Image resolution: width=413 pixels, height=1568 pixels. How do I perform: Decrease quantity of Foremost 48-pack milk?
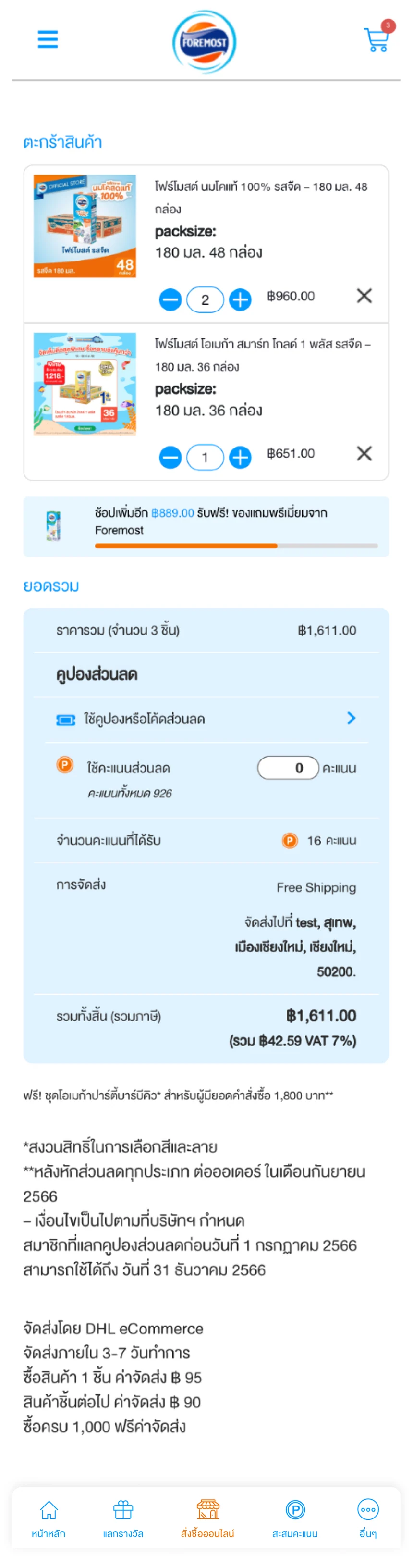170,299
